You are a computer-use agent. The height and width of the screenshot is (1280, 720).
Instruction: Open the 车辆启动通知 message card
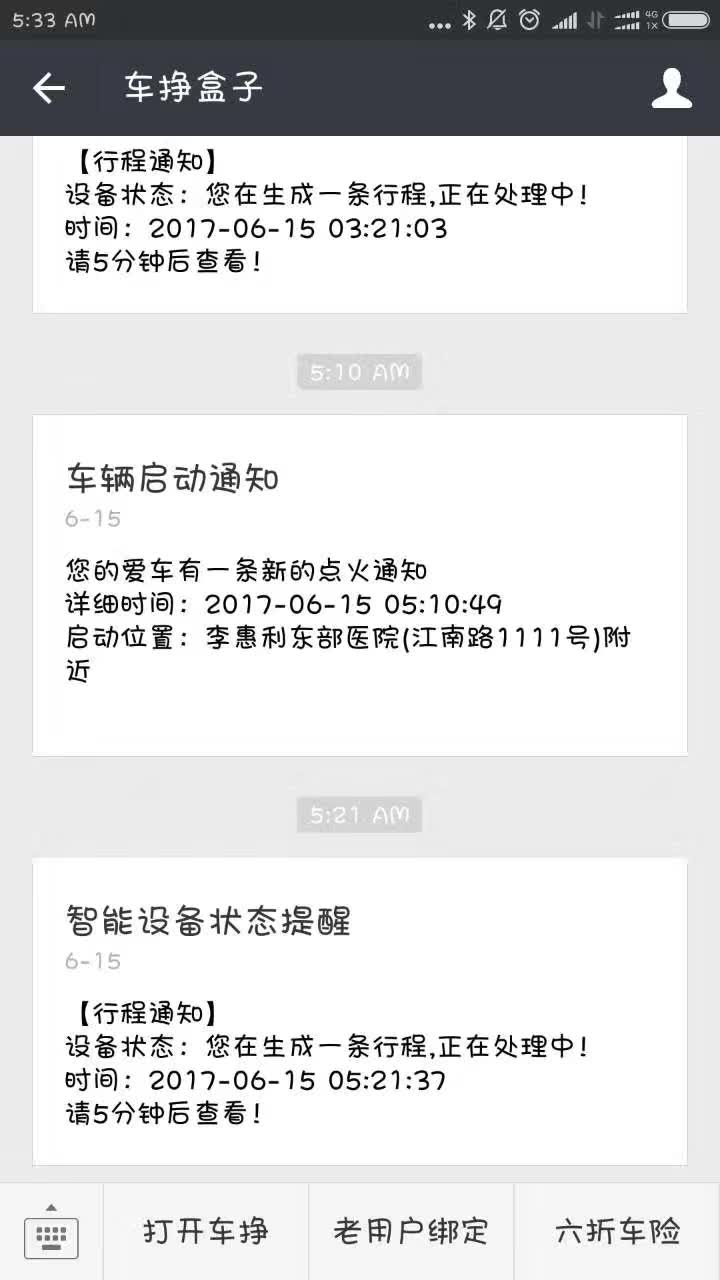(360, 585)
